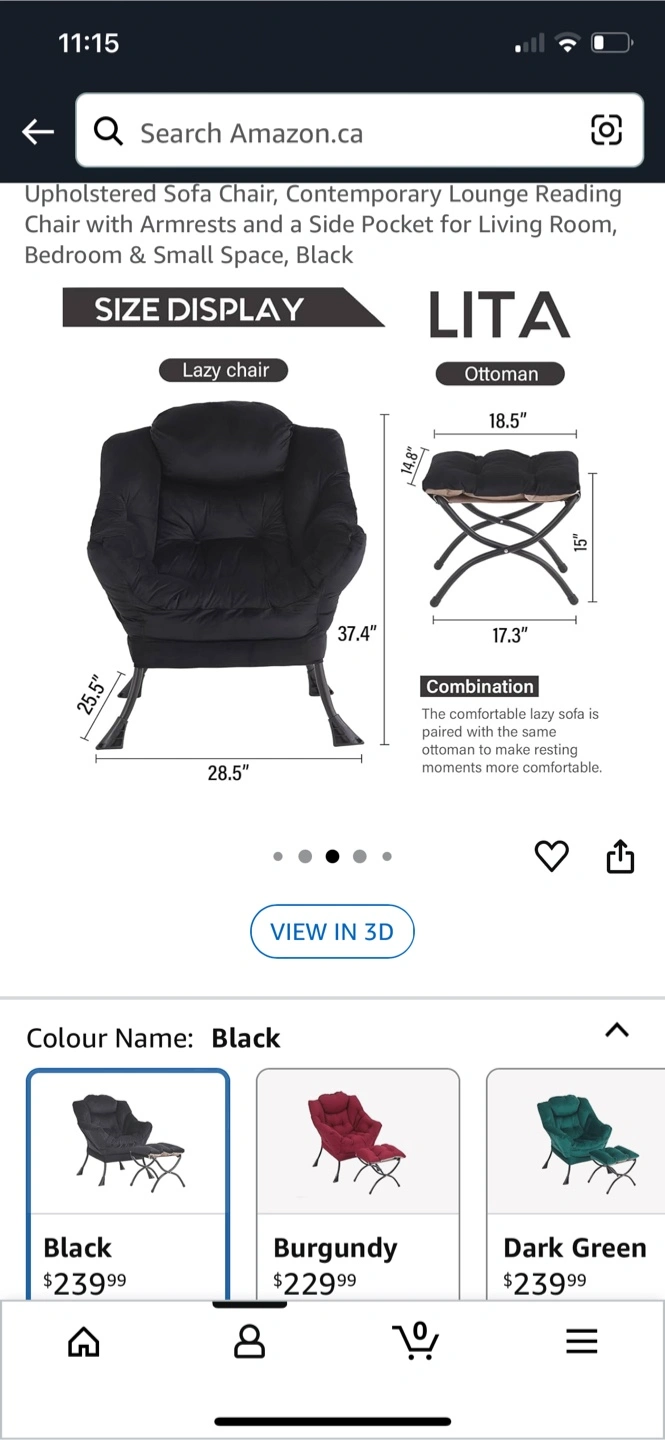This screenshot has width=665, height=1440.
Task: Pick the Dark Green colour option
Action: 575,1183
